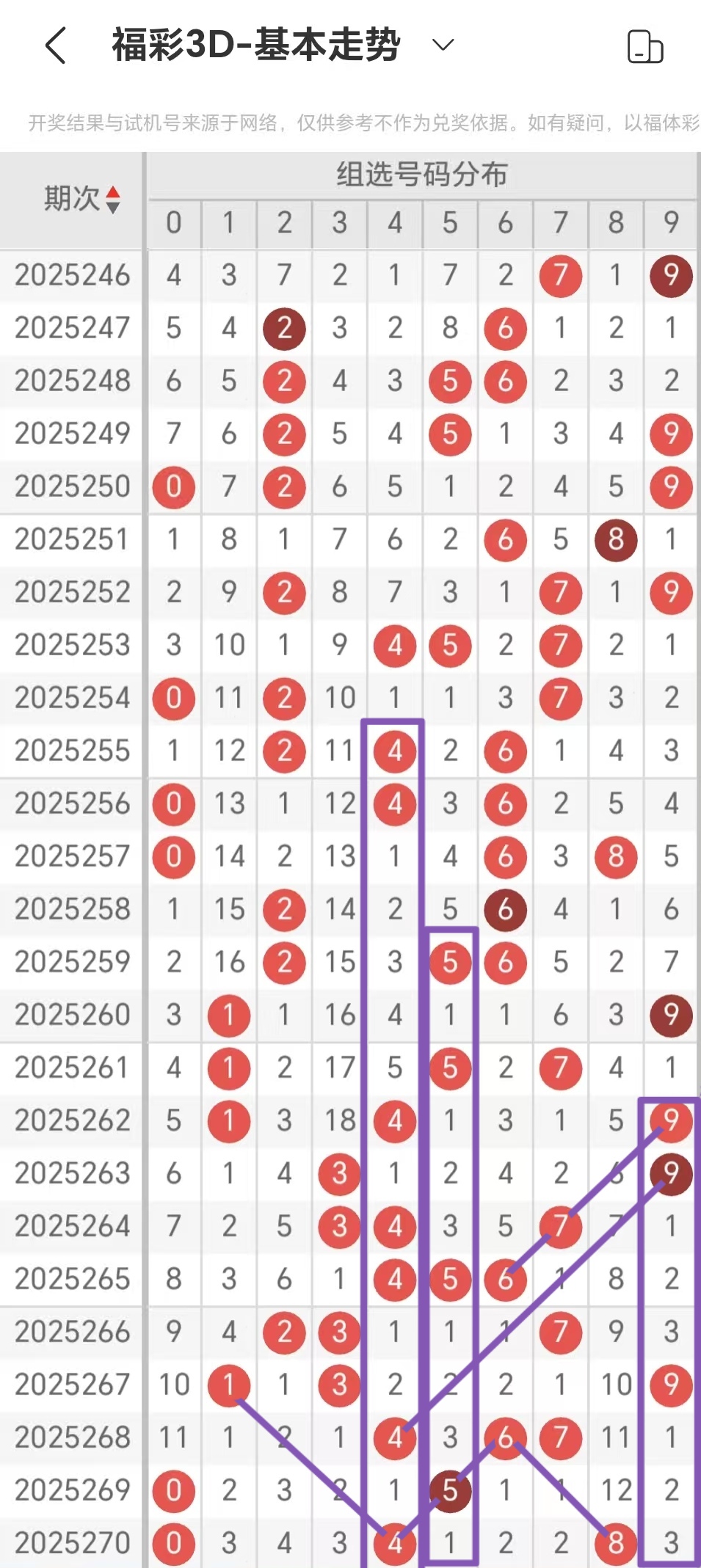Screen dimensions: 701x1568
Task: Go back from the 福彩3D trend page
Action: 56,45
